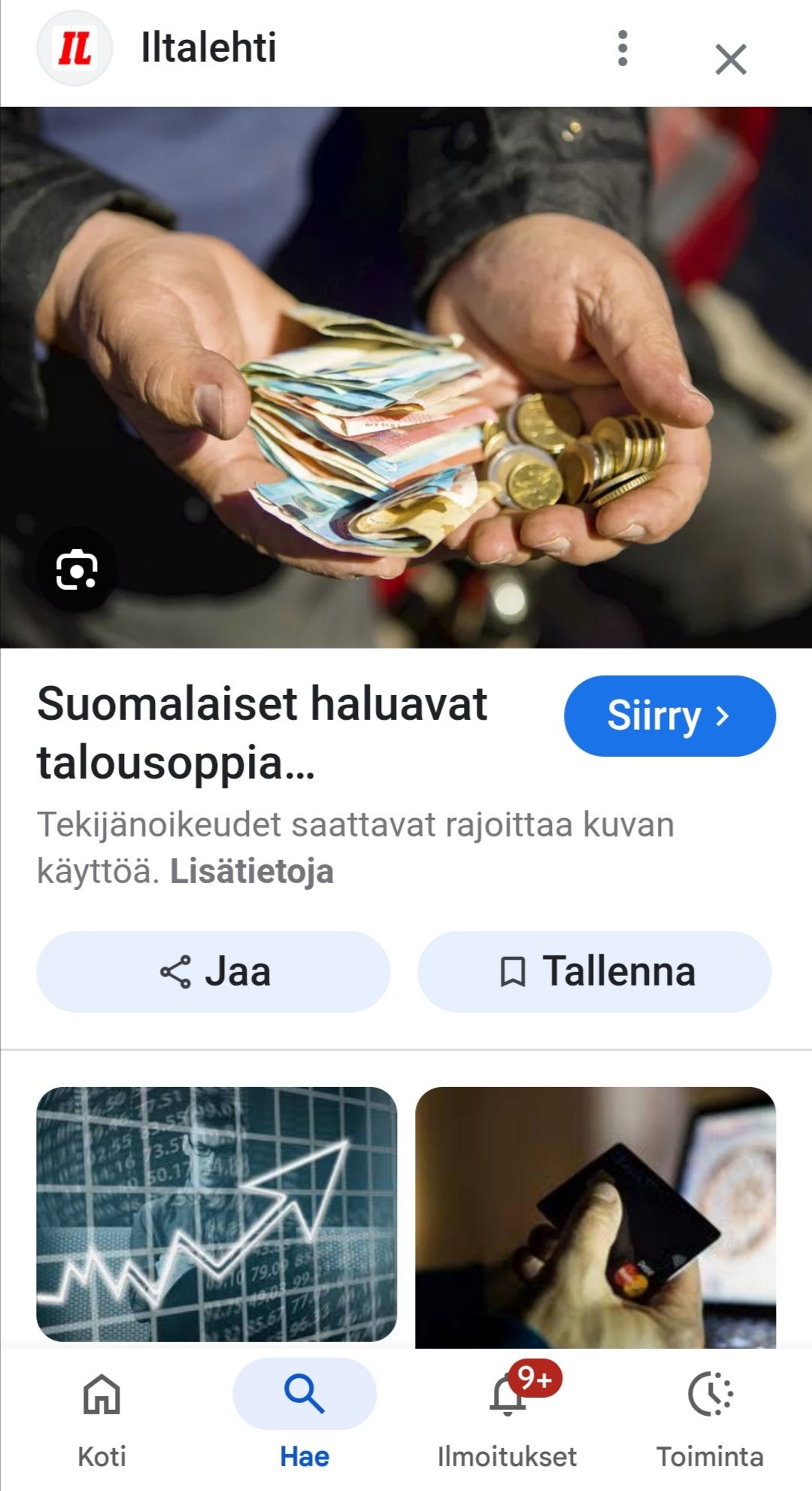Open the Lisätietoja copyright link
This screenshot has height=1491, width=812.
click(252, 872)
